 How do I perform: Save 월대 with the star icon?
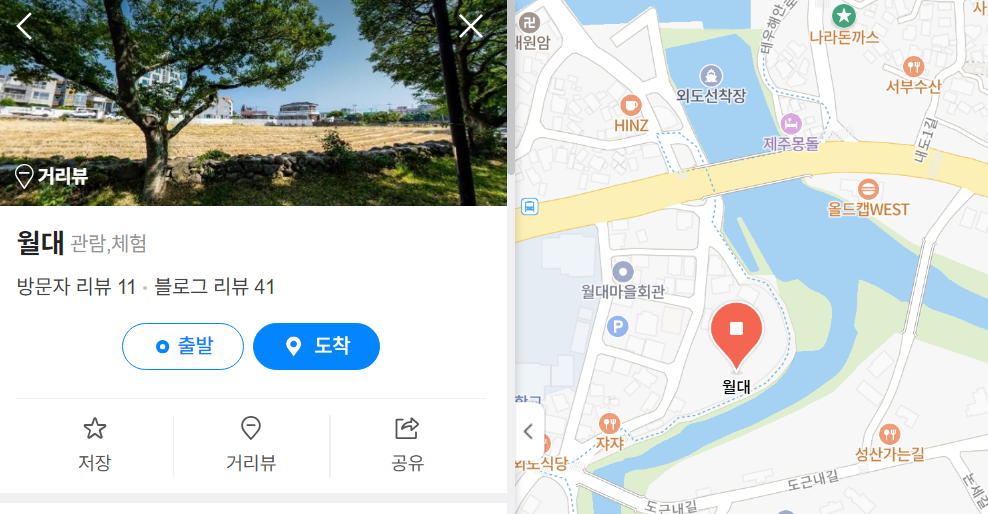(x=95, y=443)
